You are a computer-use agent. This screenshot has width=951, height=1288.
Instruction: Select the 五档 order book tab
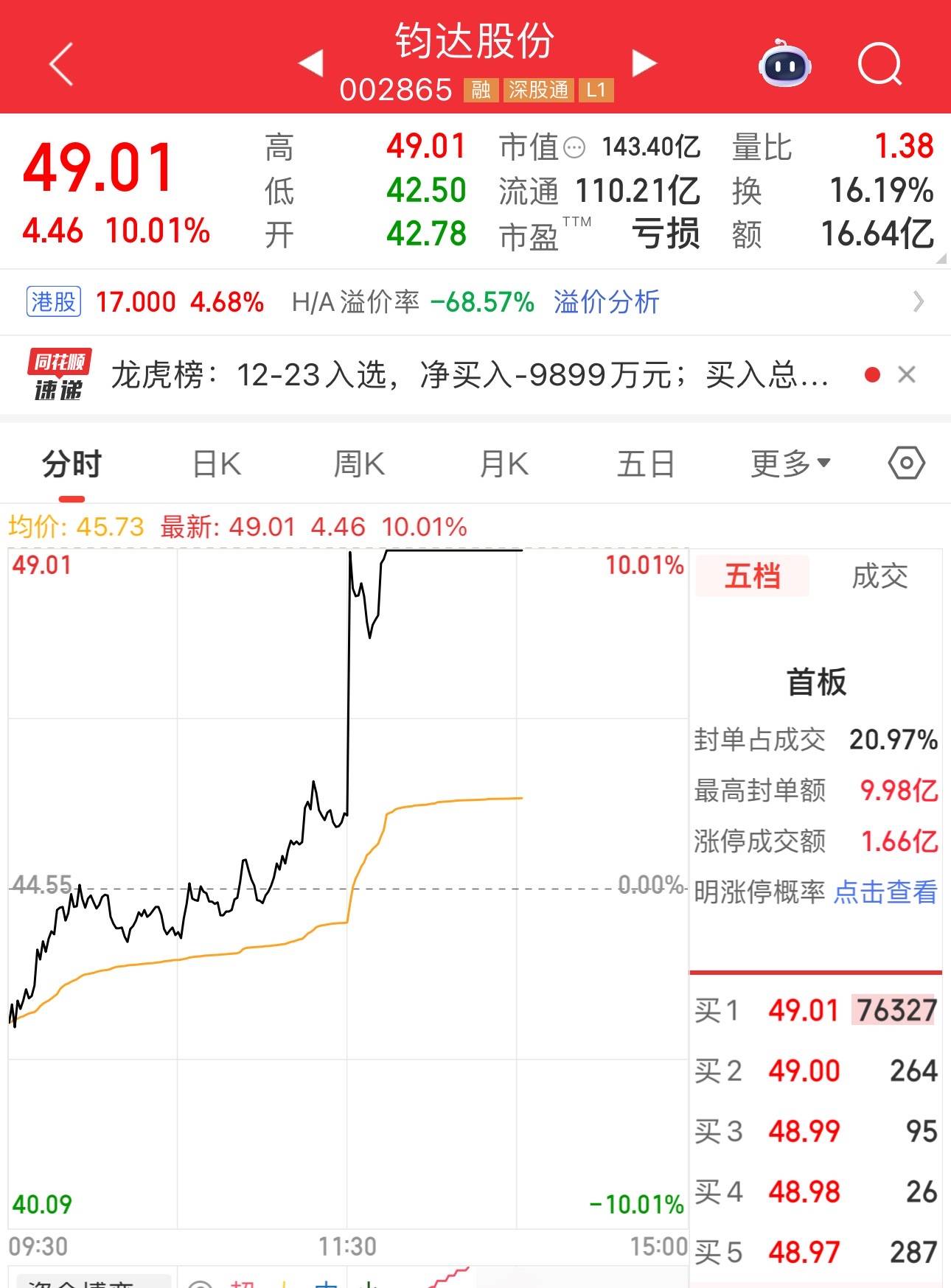click(752, 576)
